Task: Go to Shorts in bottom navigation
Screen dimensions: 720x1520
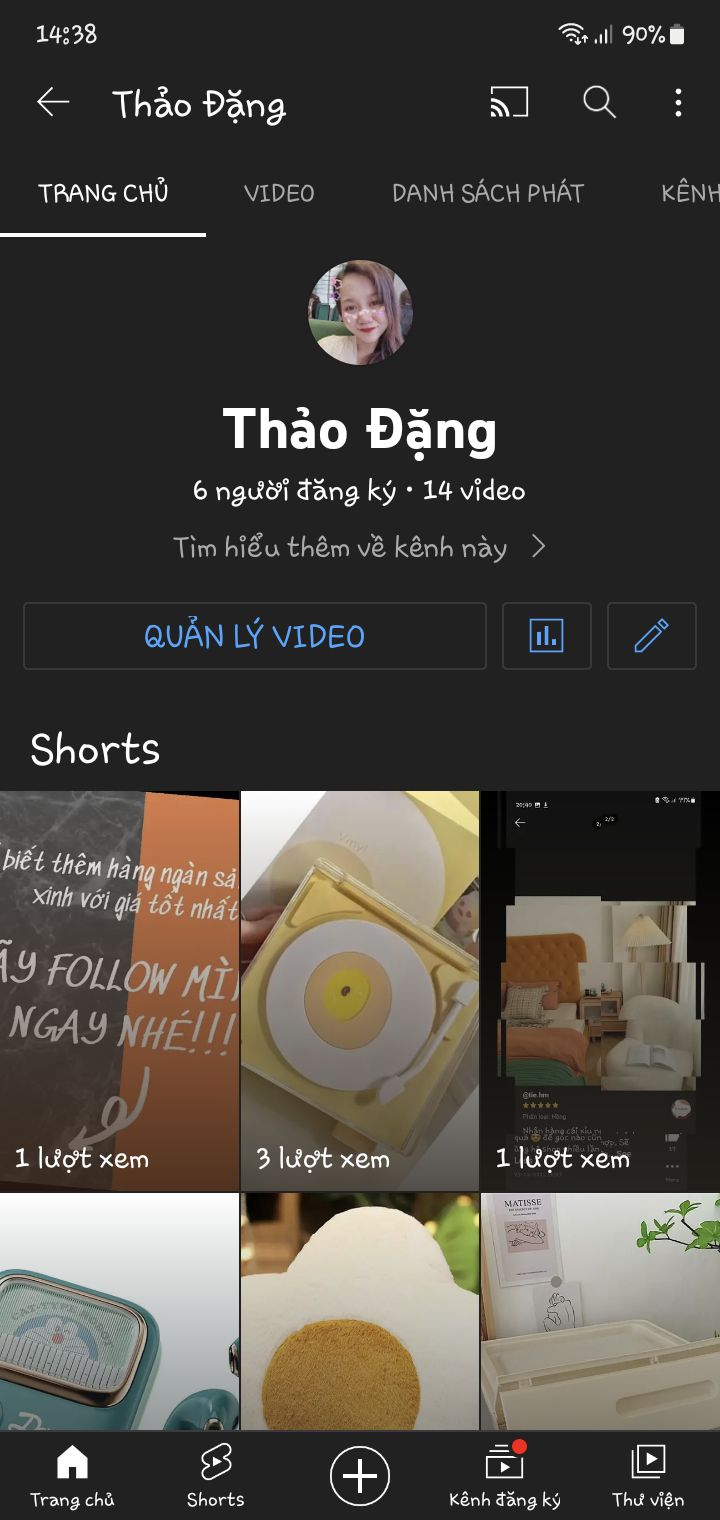Action: [x=215, y=1475]
